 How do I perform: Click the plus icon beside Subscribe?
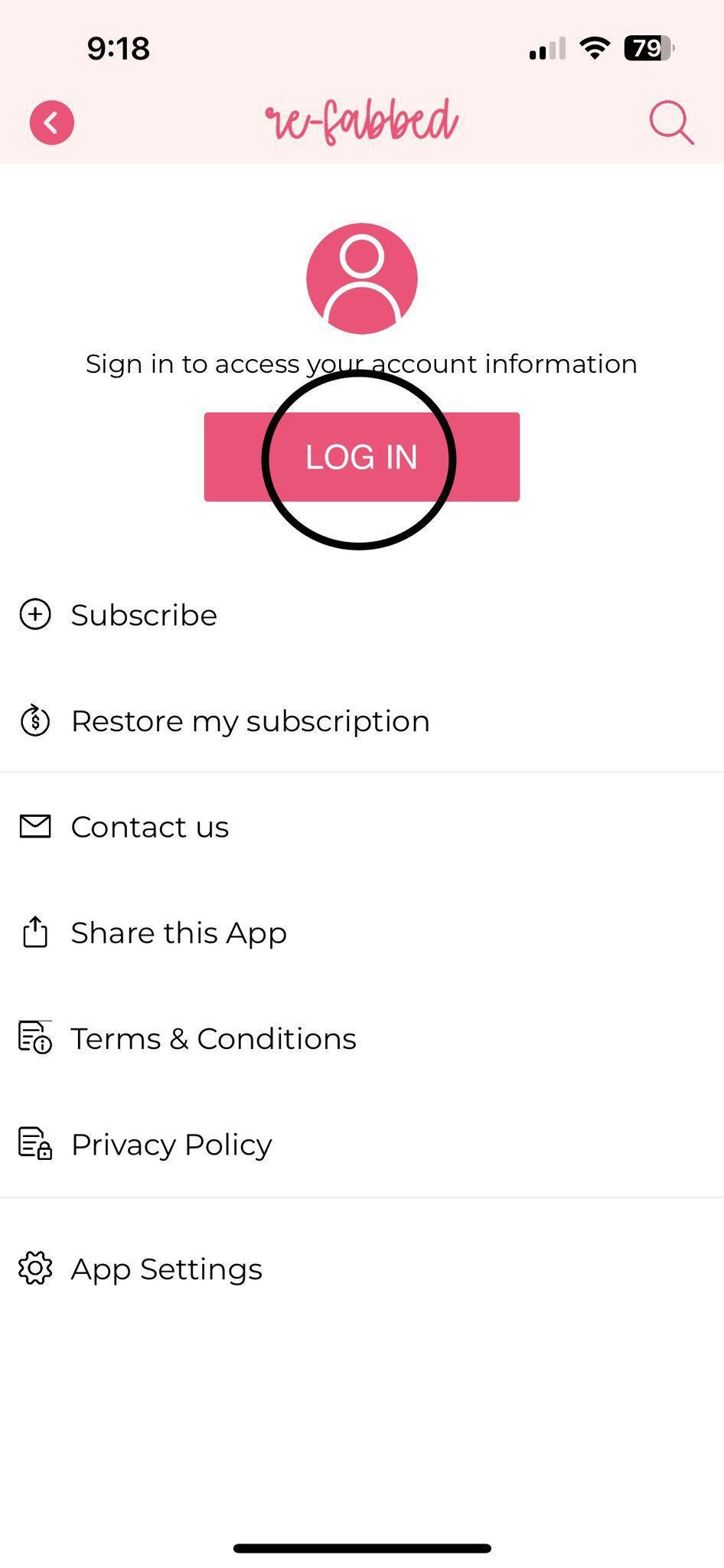(x=35, y=614)
